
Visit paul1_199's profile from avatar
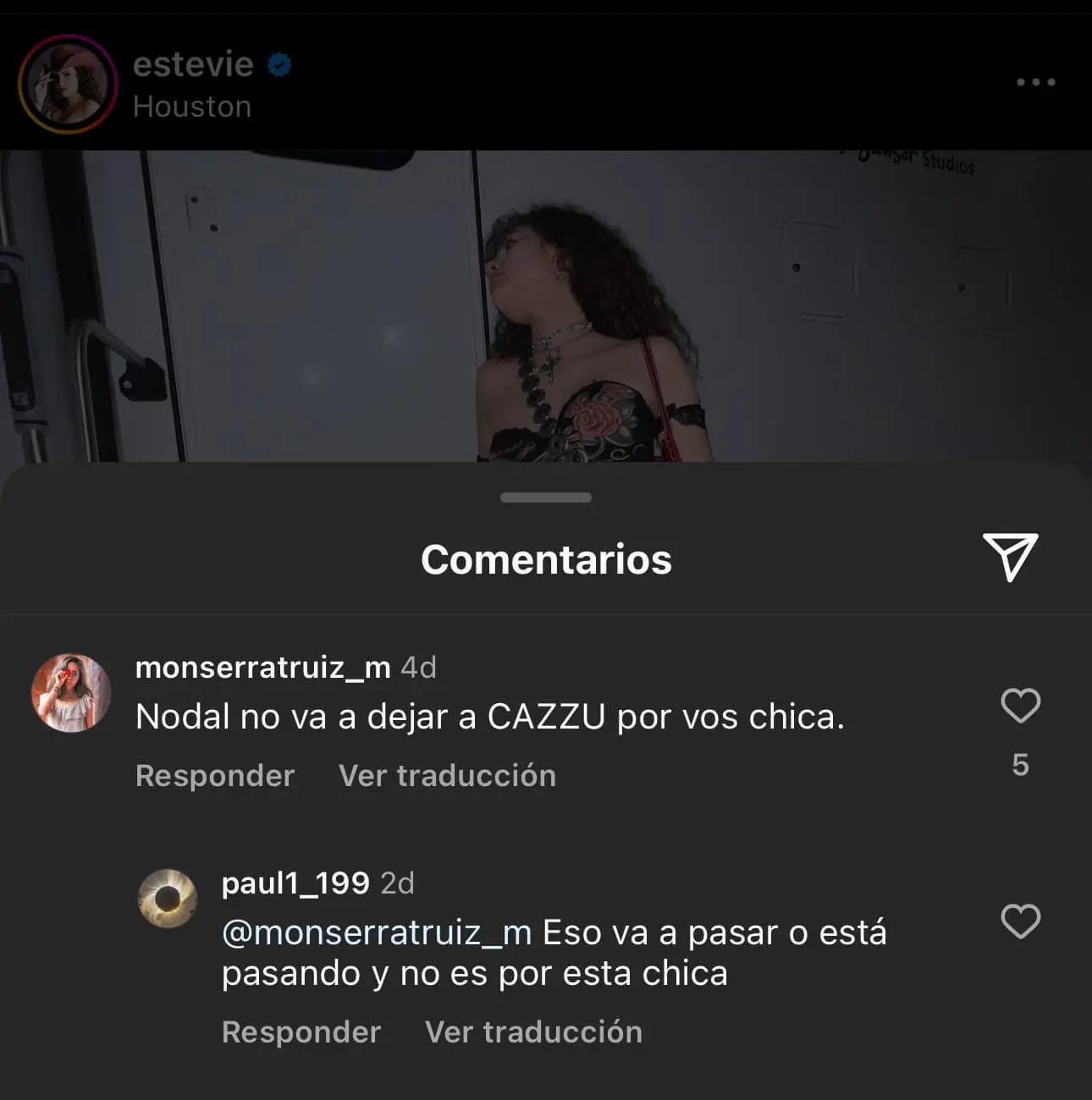click(168, 898)
